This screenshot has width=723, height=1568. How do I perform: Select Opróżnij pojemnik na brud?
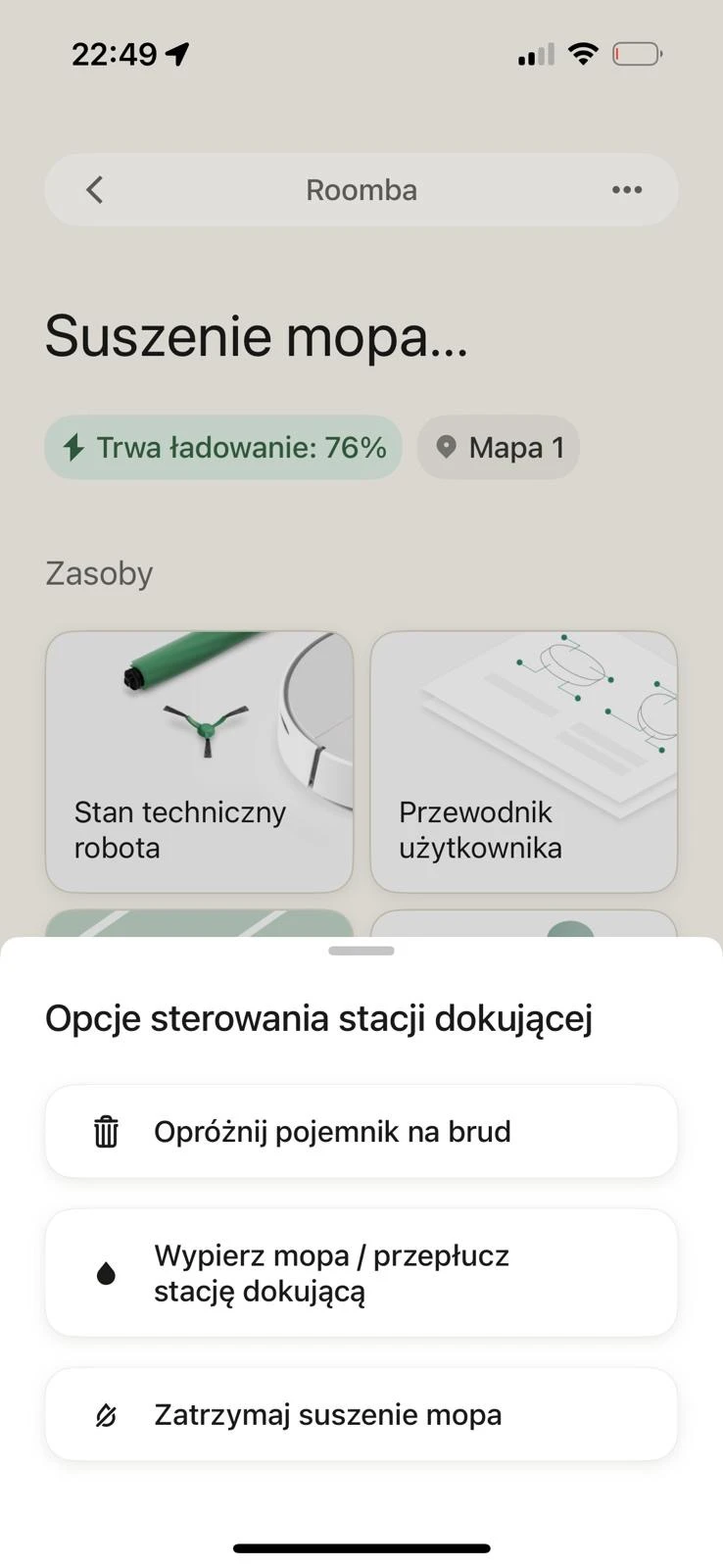361,1132
